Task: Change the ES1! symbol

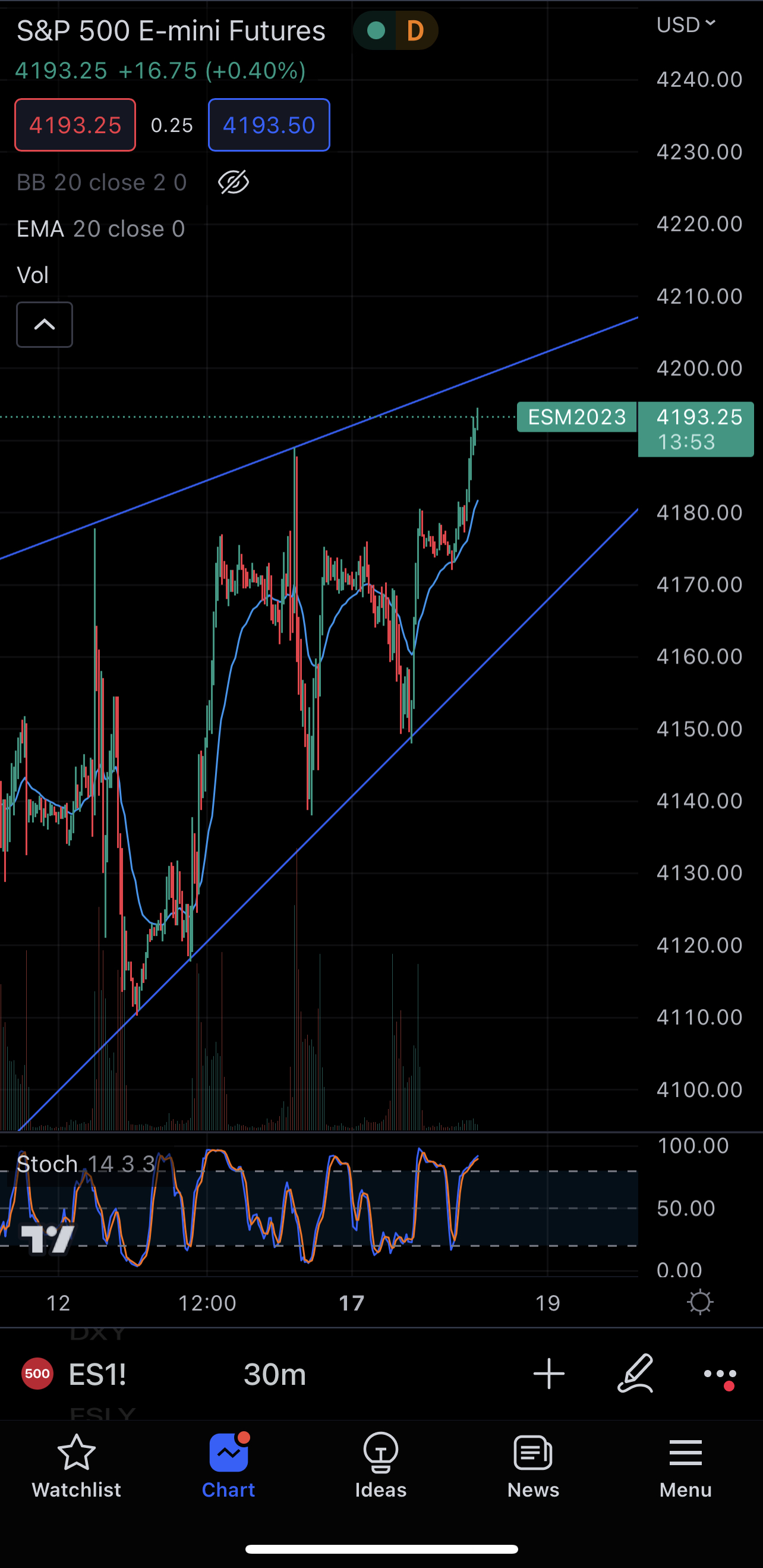Action: click(x=97, y=1374)
